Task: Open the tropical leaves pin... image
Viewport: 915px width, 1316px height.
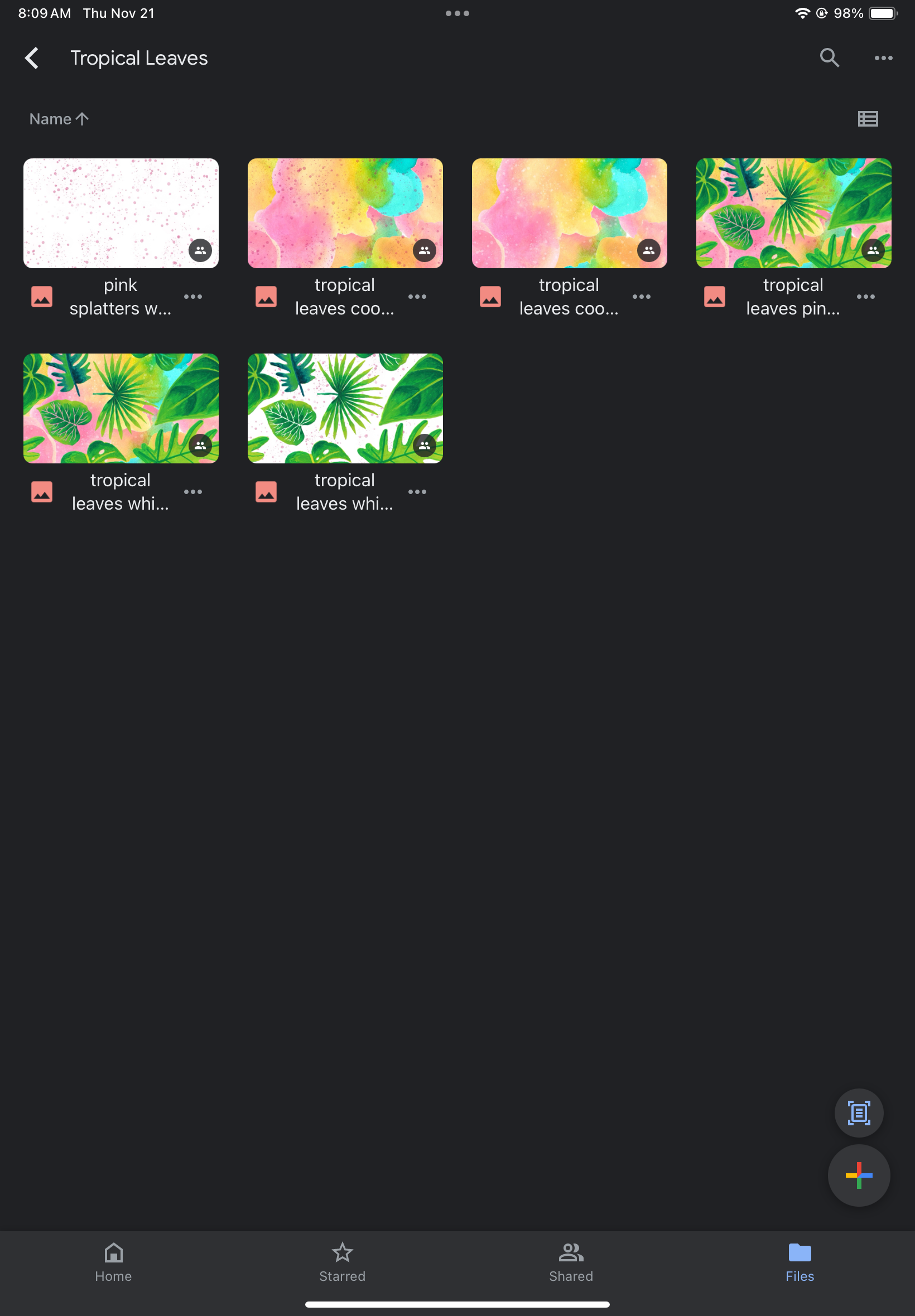Action: tap(793, 213)
